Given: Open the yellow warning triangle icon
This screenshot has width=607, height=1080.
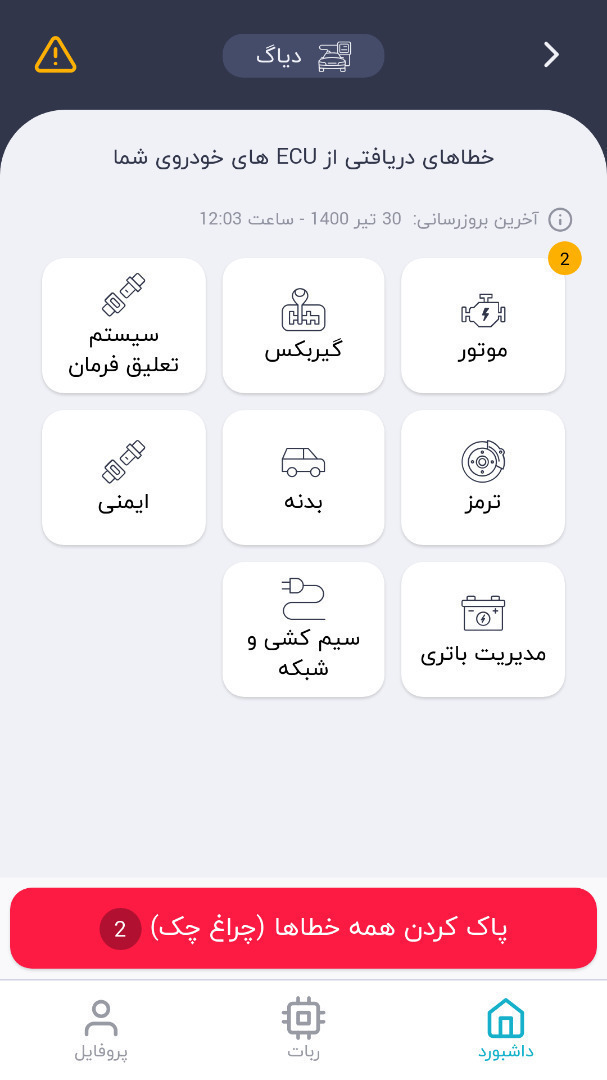Looking at the screenshot, I should click(x=55, y=55).
